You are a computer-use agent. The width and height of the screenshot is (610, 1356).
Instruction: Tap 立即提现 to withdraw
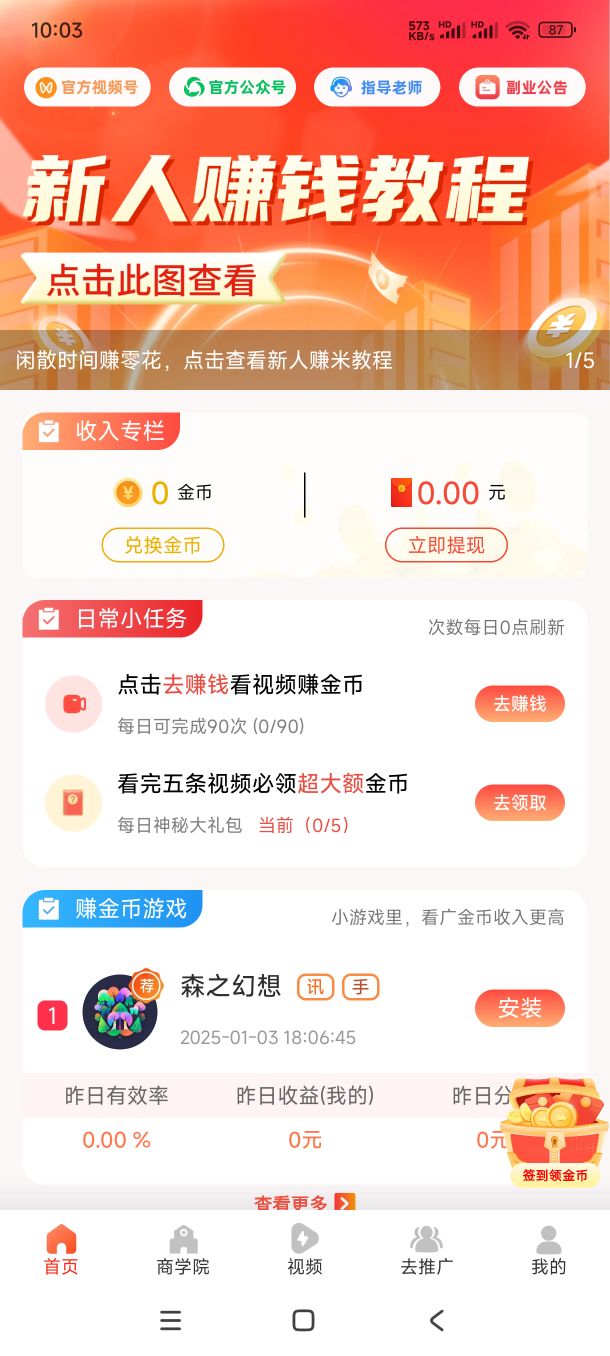(446, 545)
